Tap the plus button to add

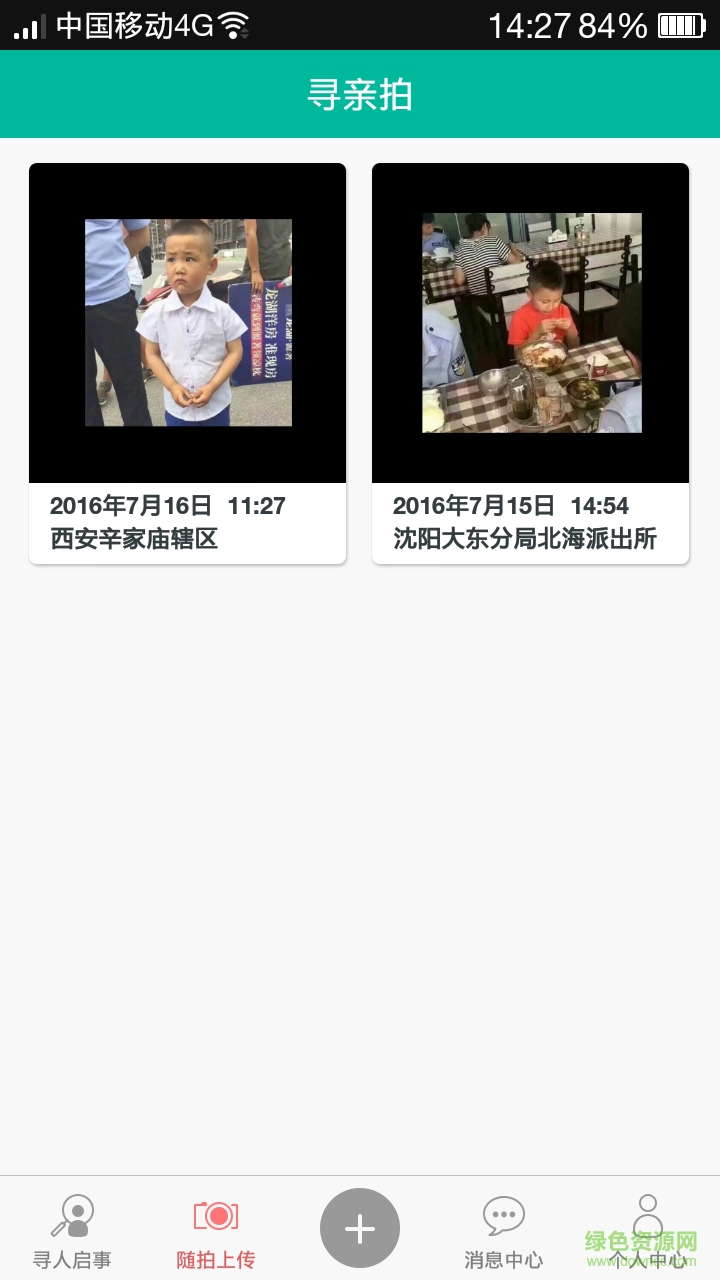pyautogui.click(x=360, y=1228)
